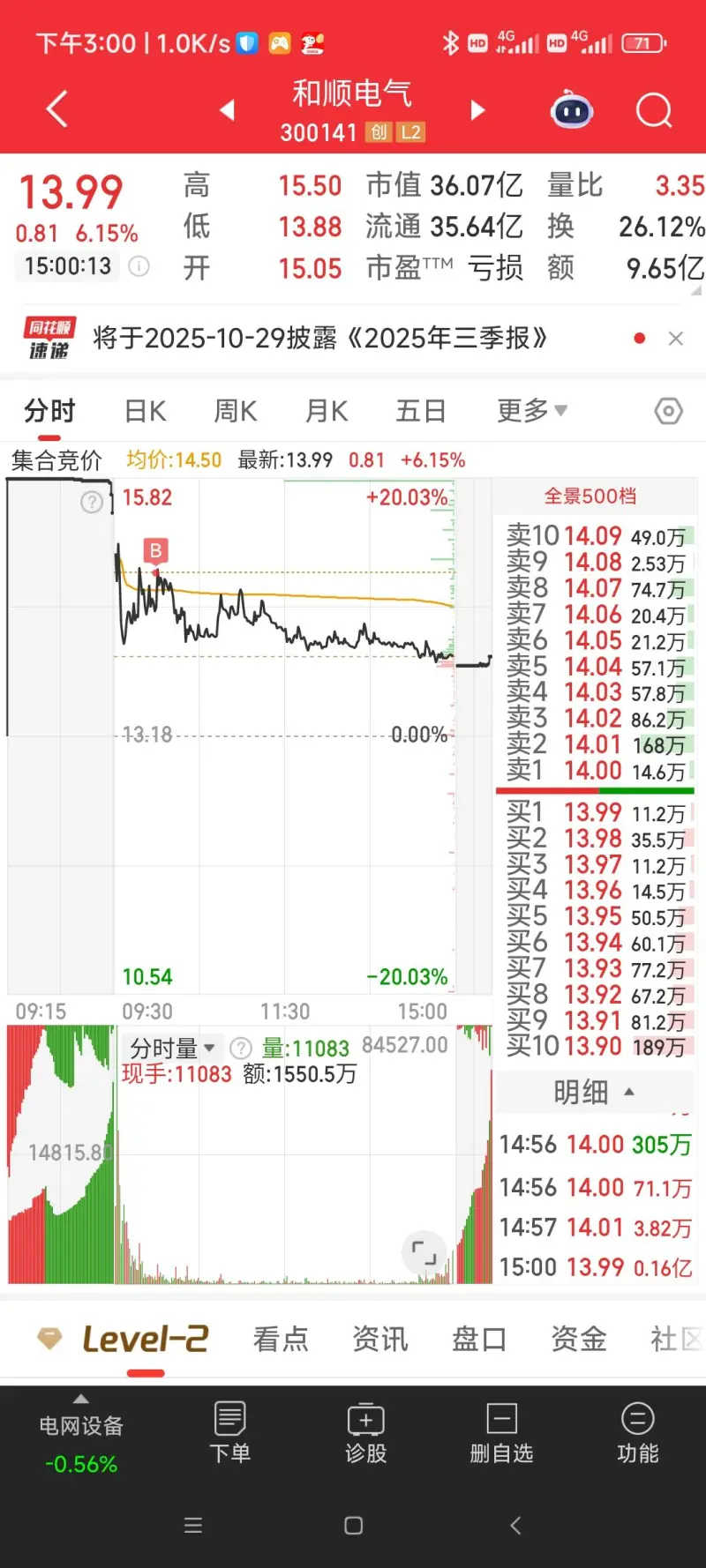Switch to the 周K chart tab

click(x=236, y=411)
